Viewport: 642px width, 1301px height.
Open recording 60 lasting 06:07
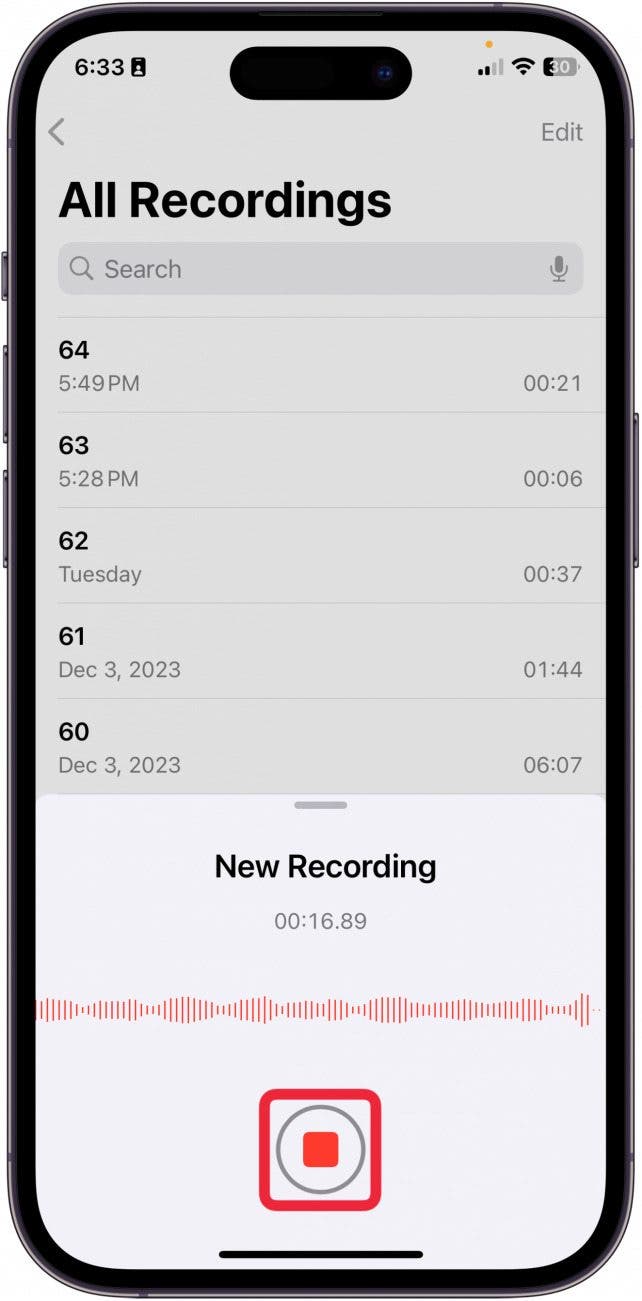point(320,747)
